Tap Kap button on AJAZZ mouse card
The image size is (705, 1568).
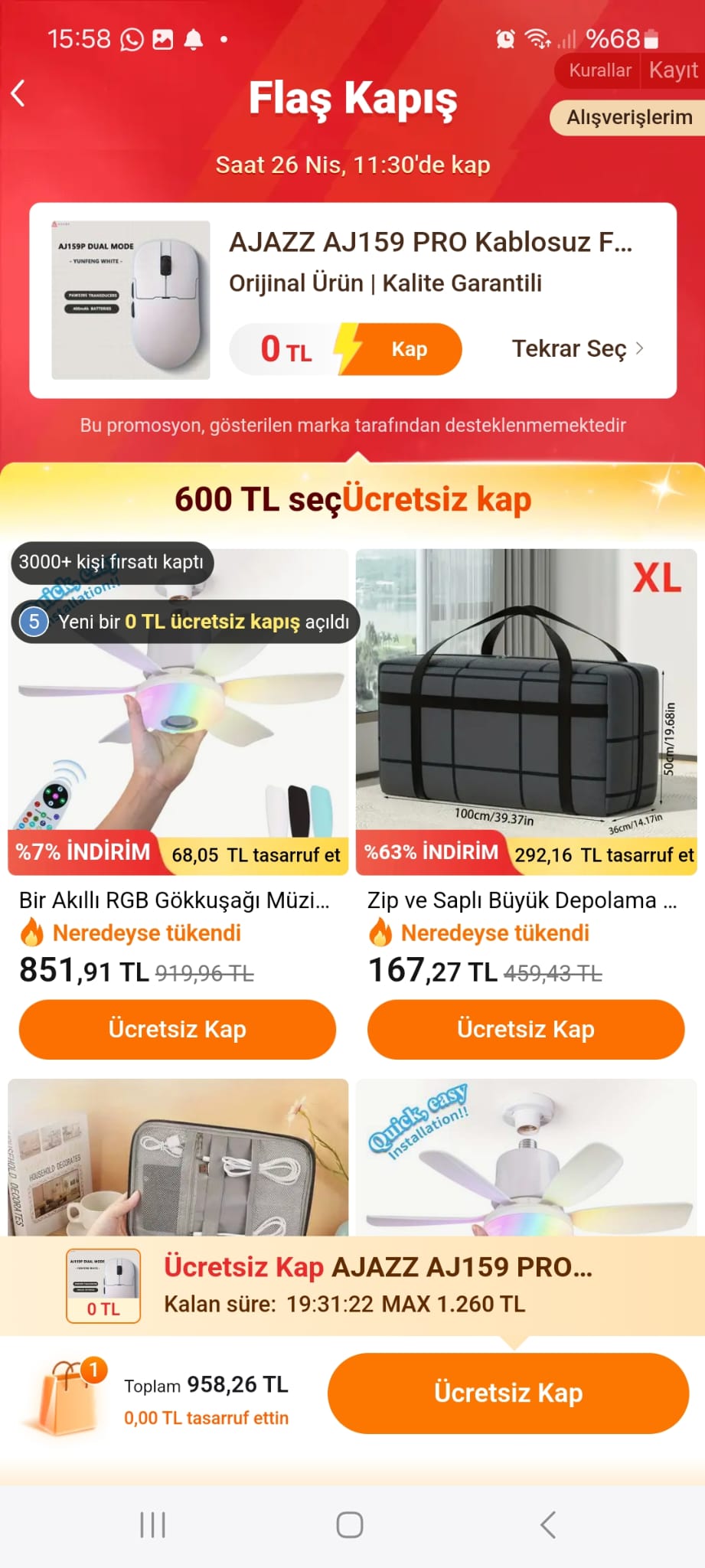pos(409,349)
